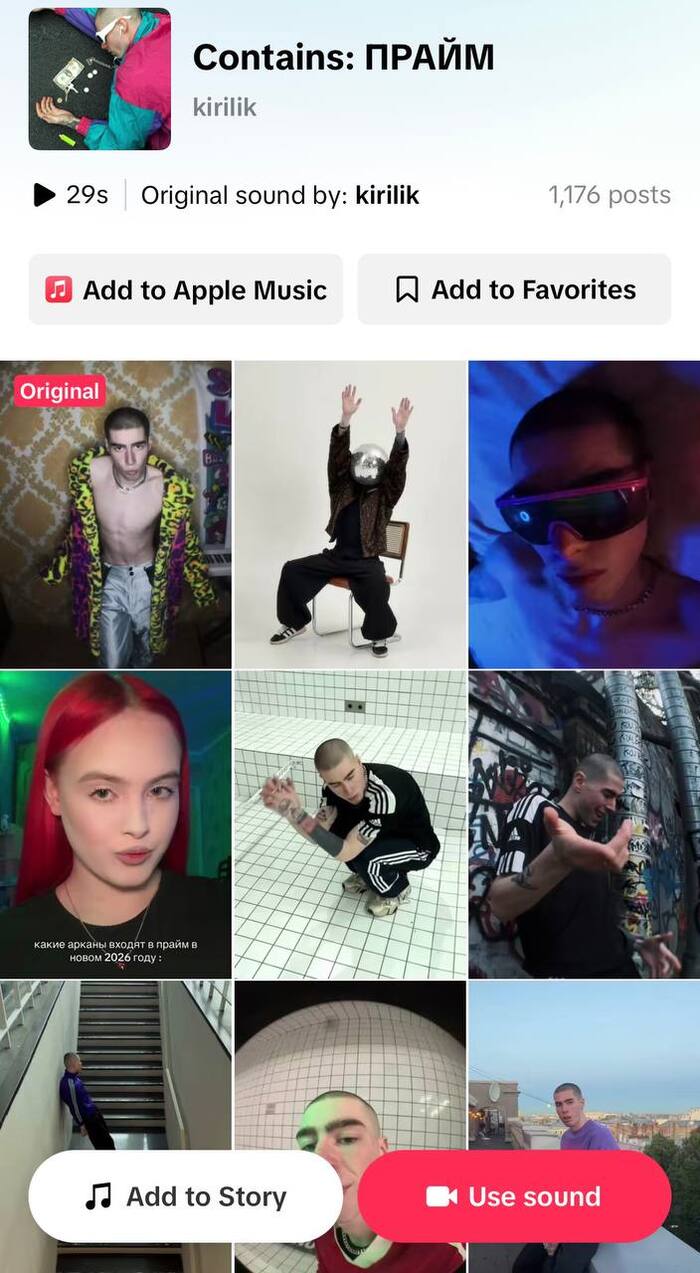Play the 29s sound preview
The height and width of the screenshot is (1273, 700).
point(45,195)
